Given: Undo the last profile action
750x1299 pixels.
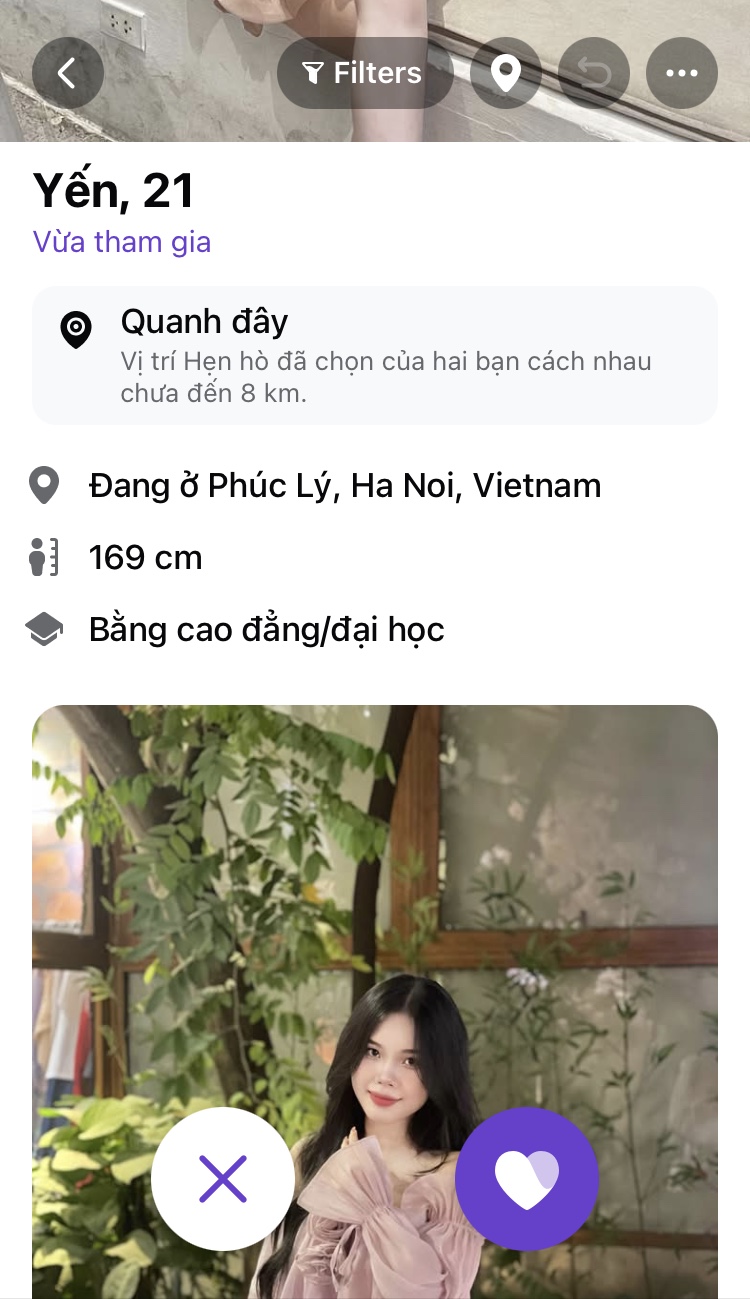Looking at the screenshot, I should coord(594,73).
